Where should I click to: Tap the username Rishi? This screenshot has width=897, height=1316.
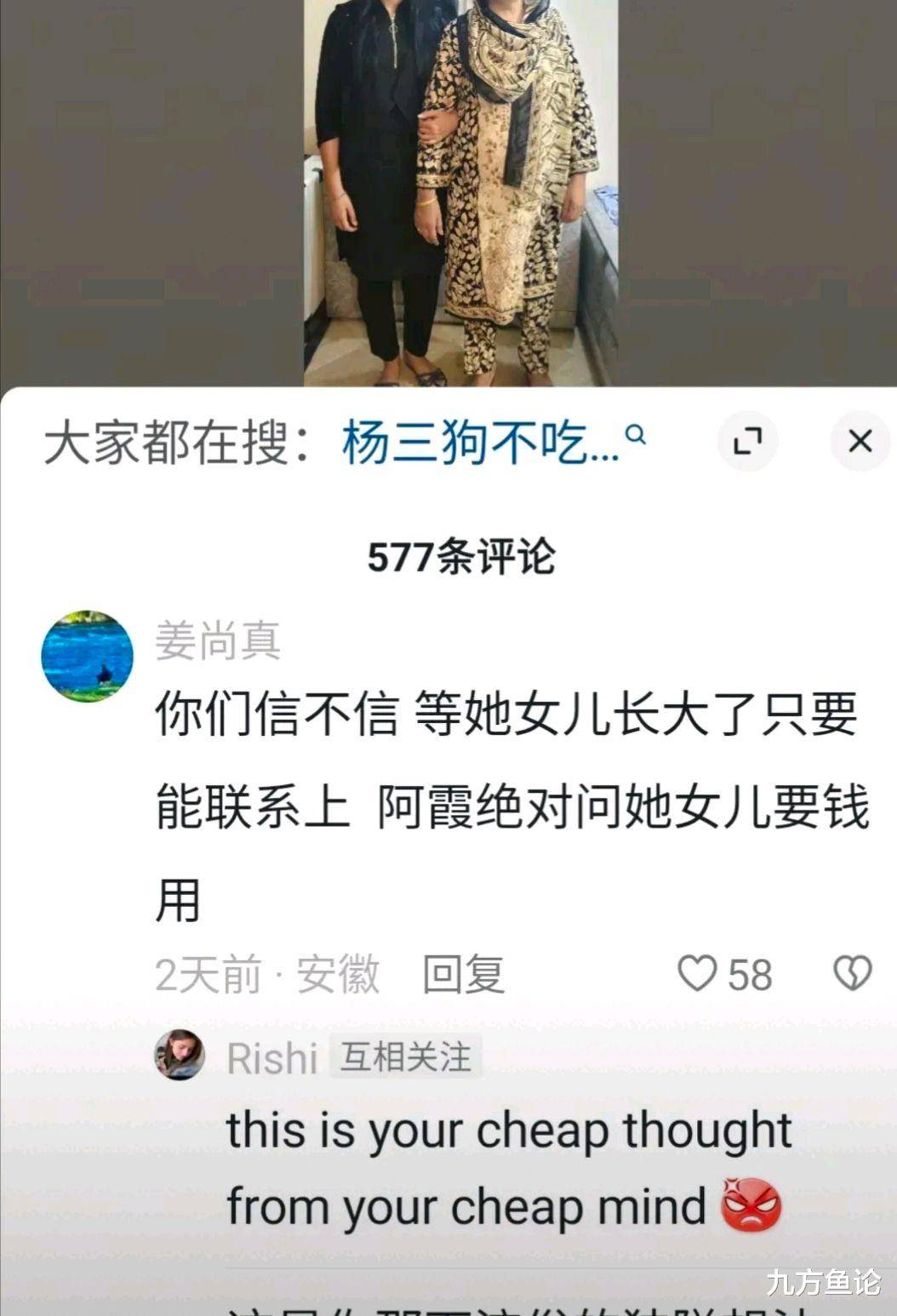tap(272, 1059)
